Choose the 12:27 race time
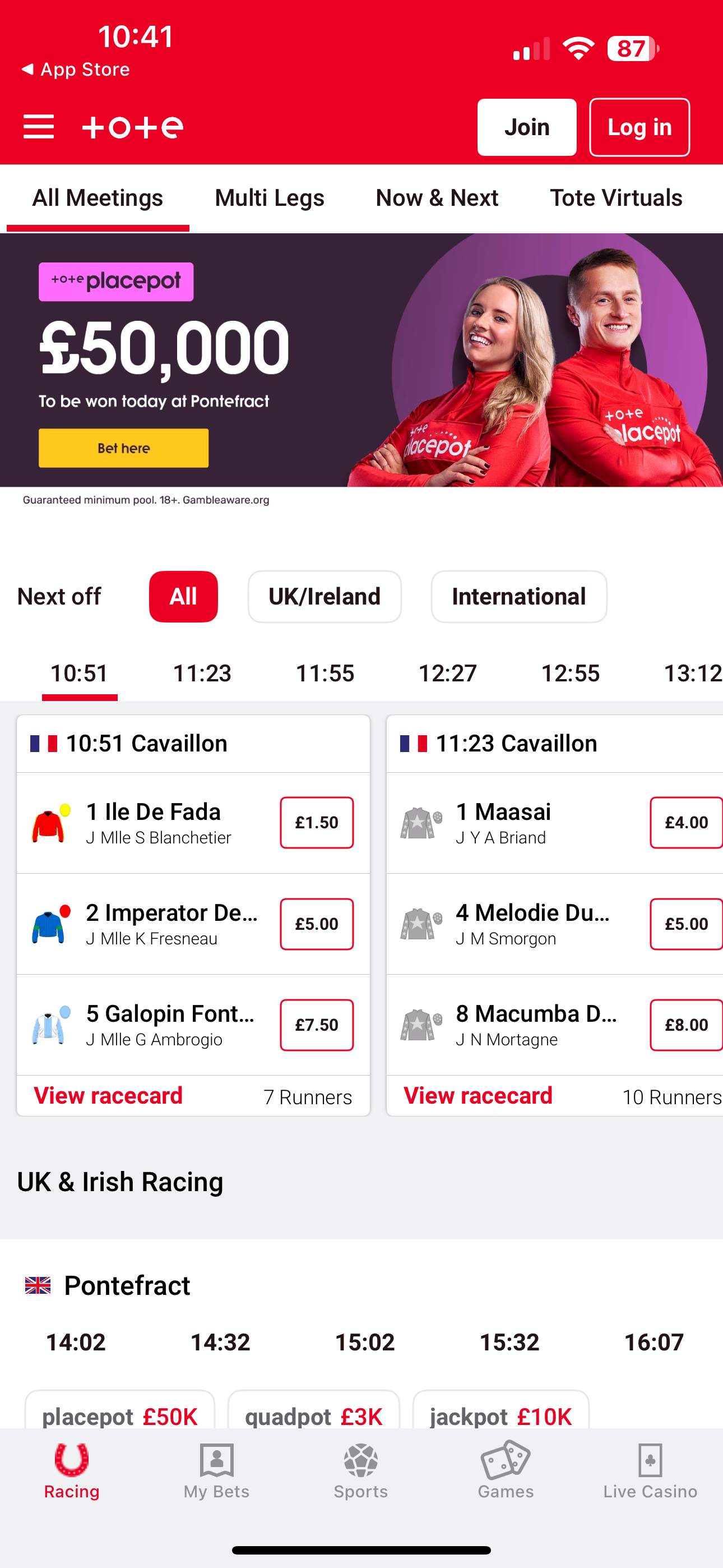This screenshot has height=1568, width=723. 447,673
